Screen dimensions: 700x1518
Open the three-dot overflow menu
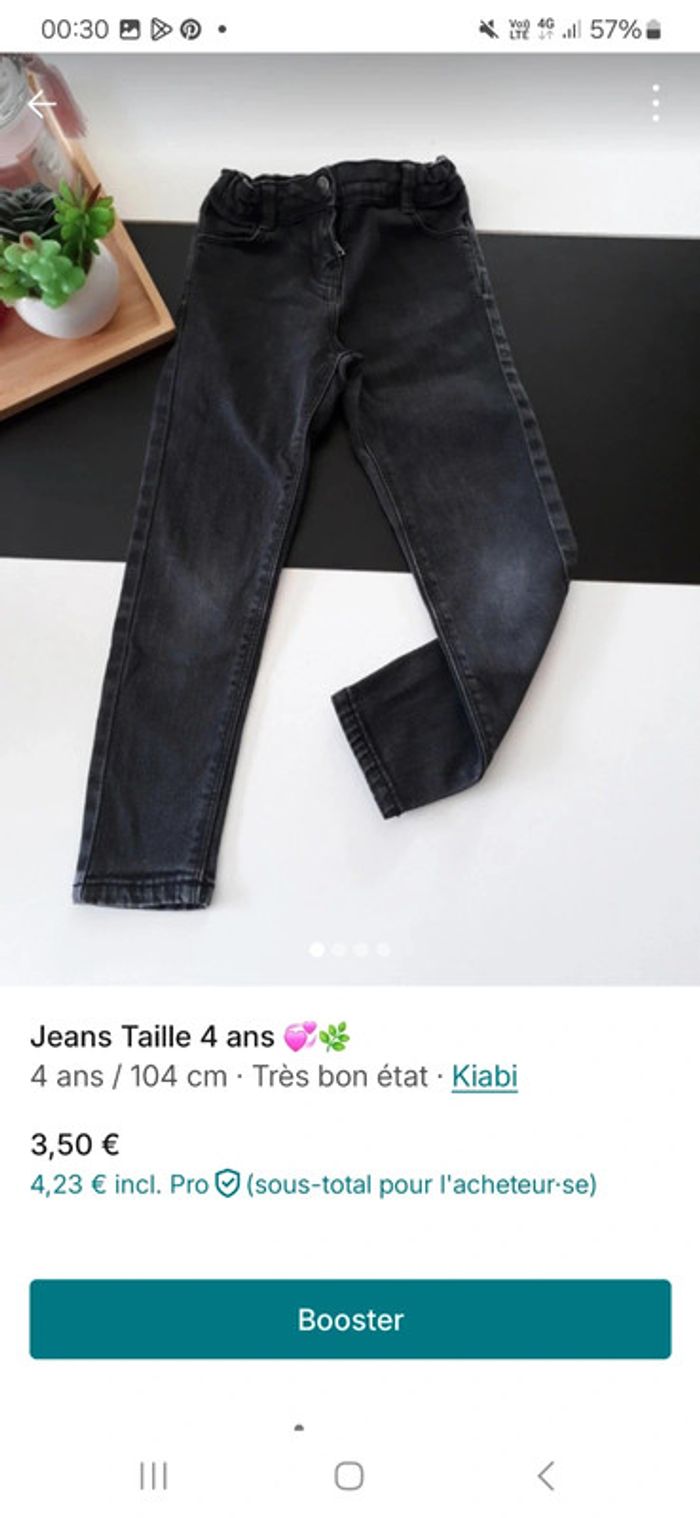(x=655, y=104)
